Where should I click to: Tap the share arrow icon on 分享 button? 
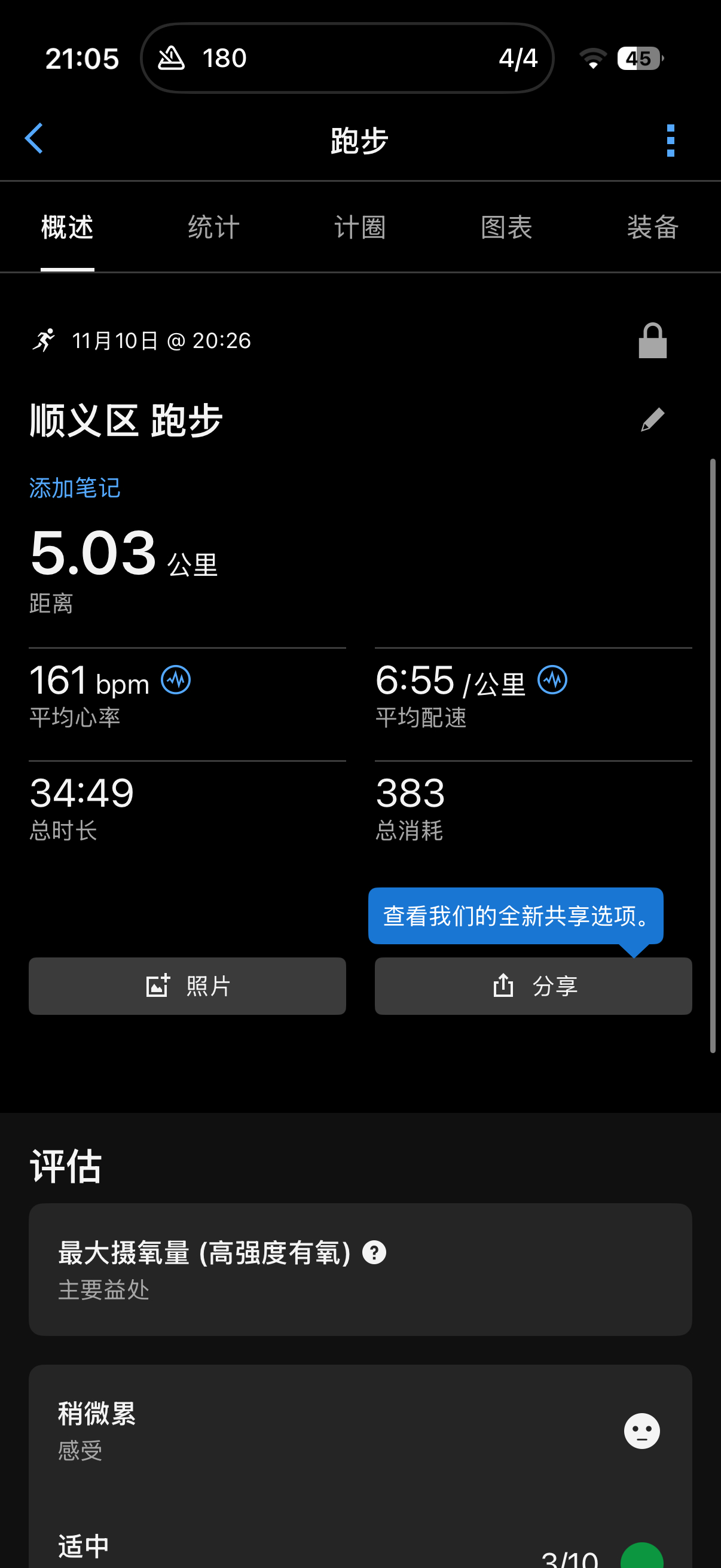tap(503, 986)
